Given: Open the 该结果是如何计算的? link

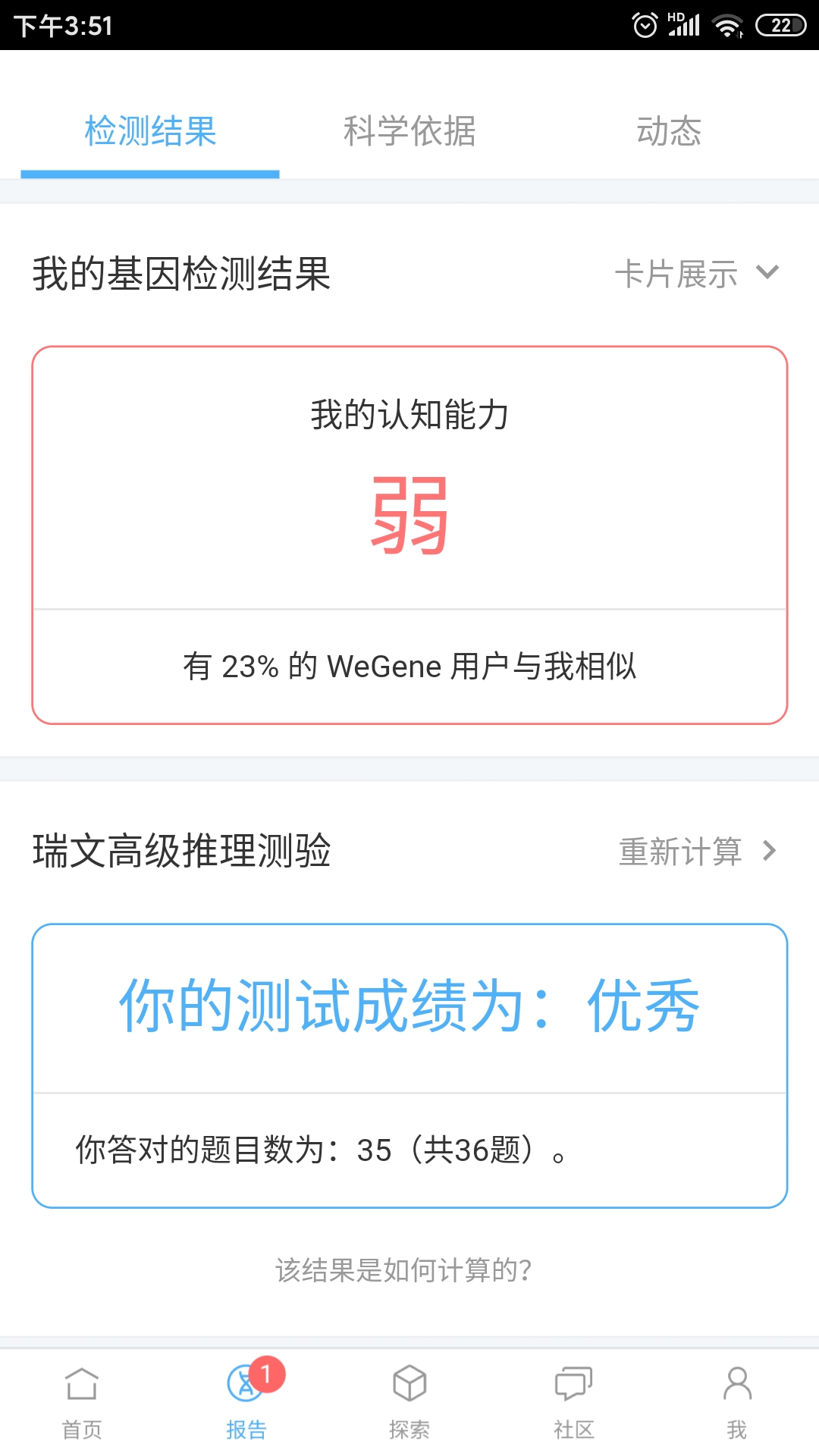Looking at the screenshot, I should [403, 1270].
